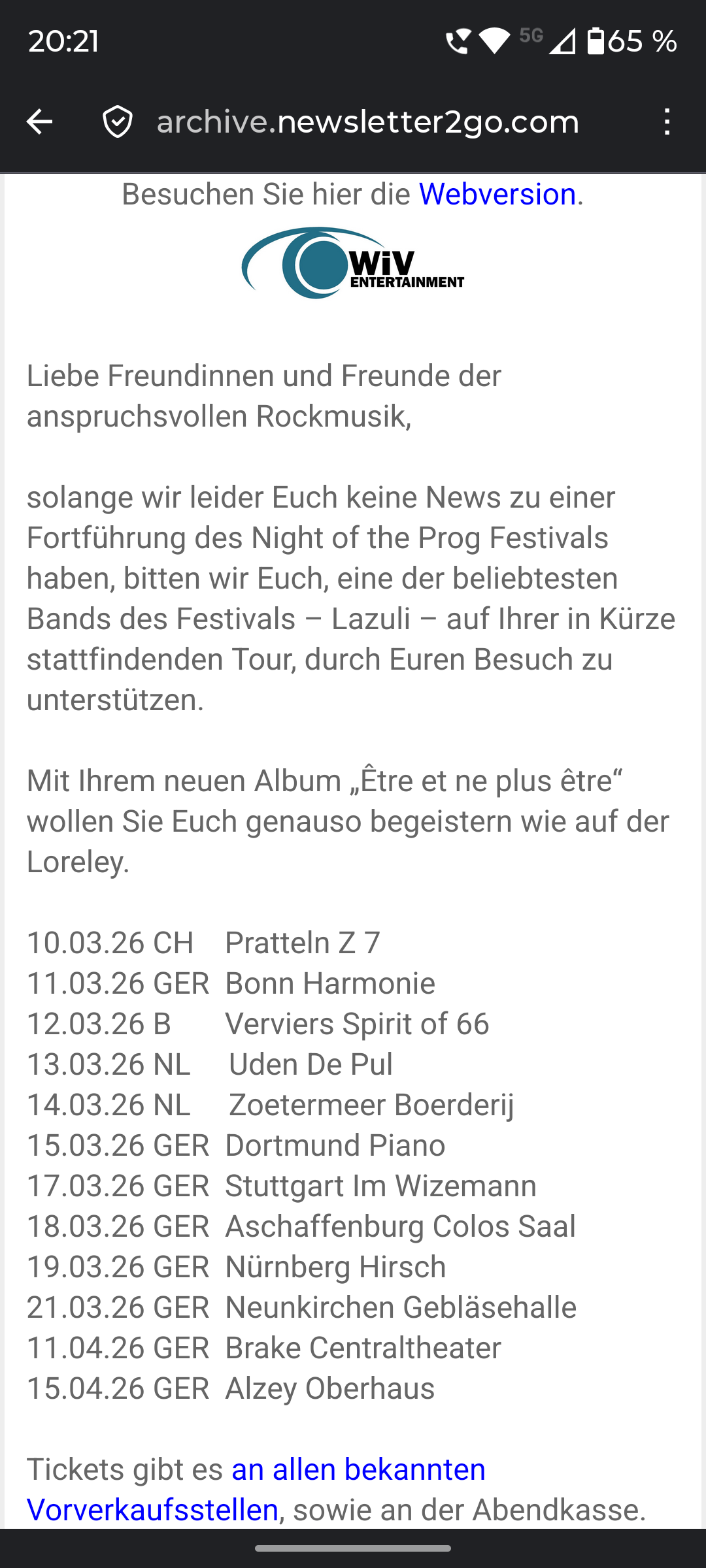706x1568 pixels.
Task: View the site security shield info
Action: 118,122
